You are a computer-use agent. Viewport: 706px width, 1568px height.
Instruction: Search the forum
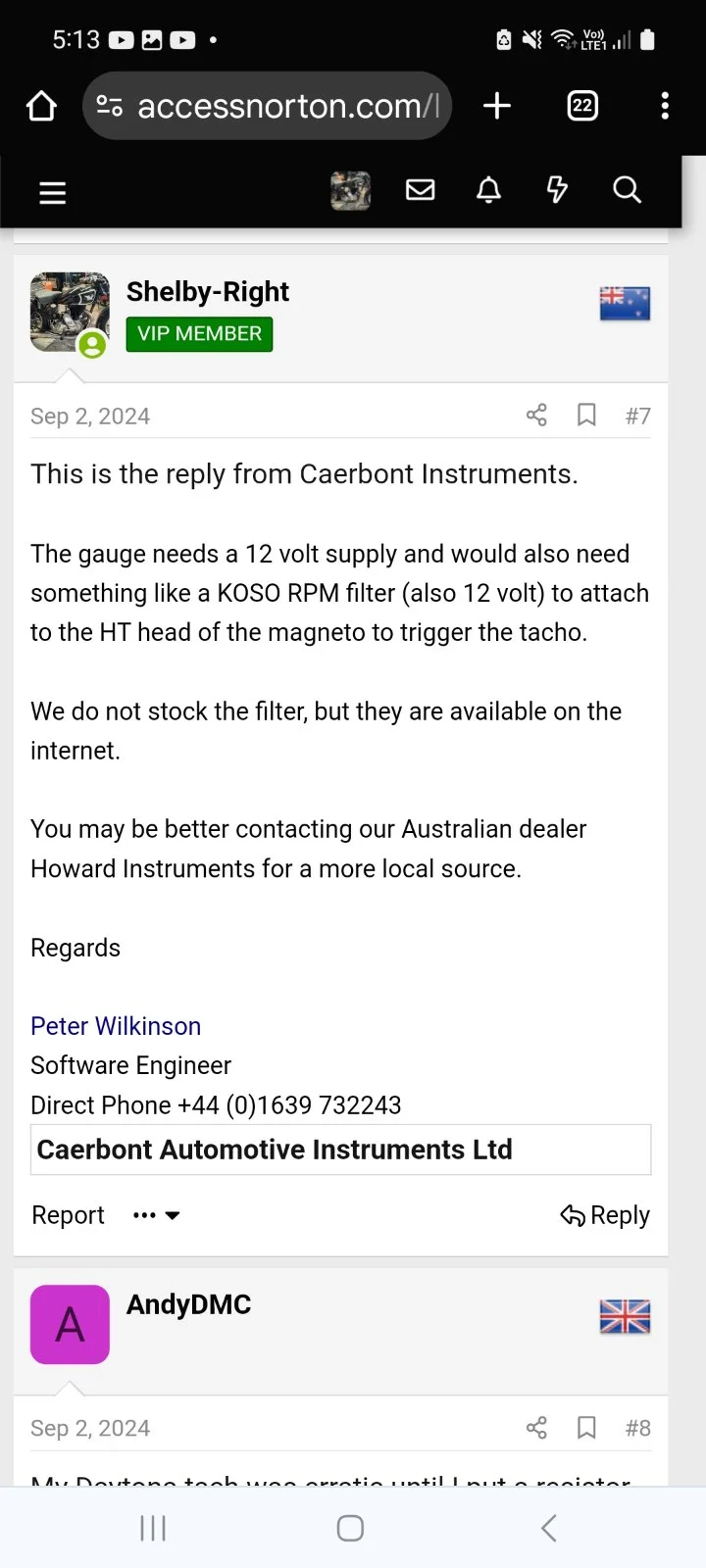coord(627,190)
